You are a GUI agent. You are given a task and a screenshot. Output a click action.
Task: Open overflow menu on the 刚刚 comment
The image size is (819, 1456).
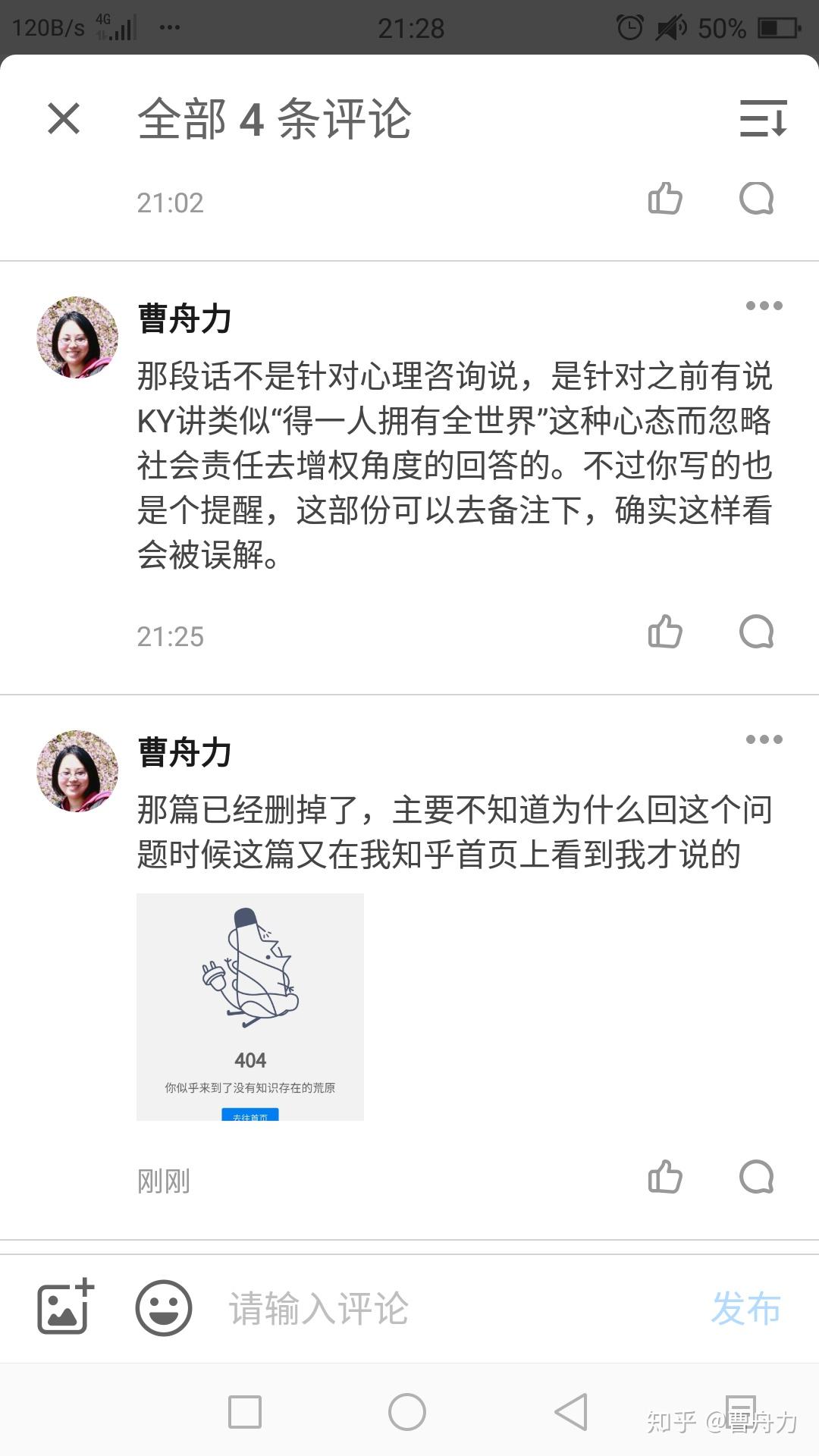(764, 739)
